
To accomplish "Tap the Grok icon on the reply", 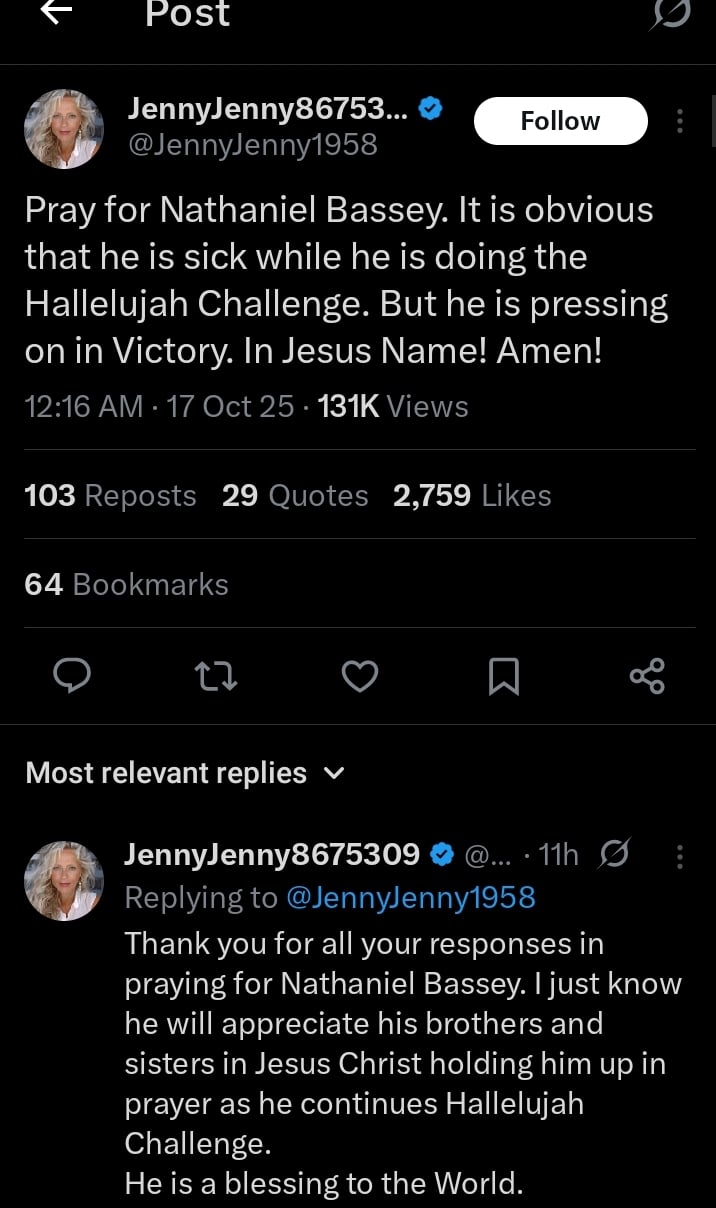I will click(612, 855).
